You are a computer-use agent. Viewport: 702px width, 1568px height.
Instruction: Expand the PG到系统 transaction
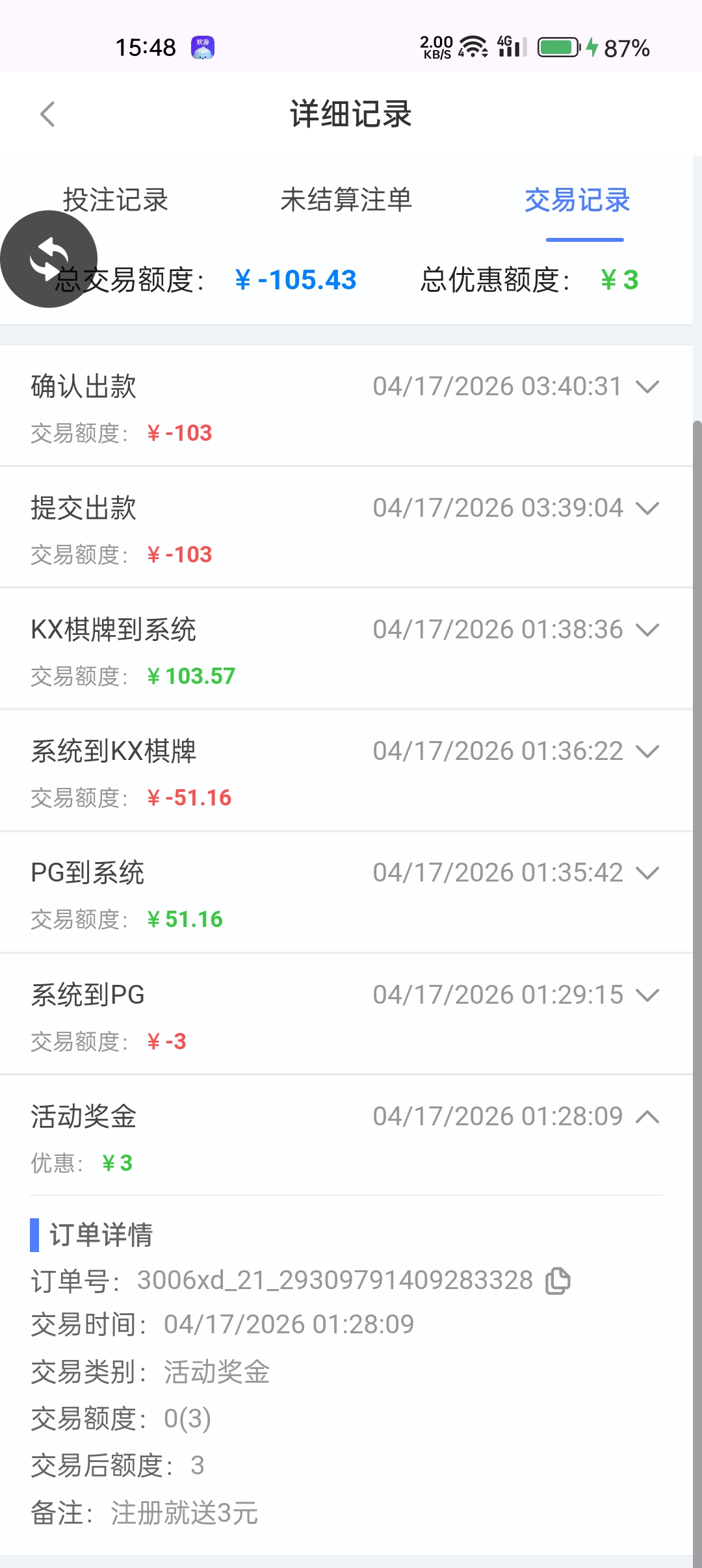647,872
